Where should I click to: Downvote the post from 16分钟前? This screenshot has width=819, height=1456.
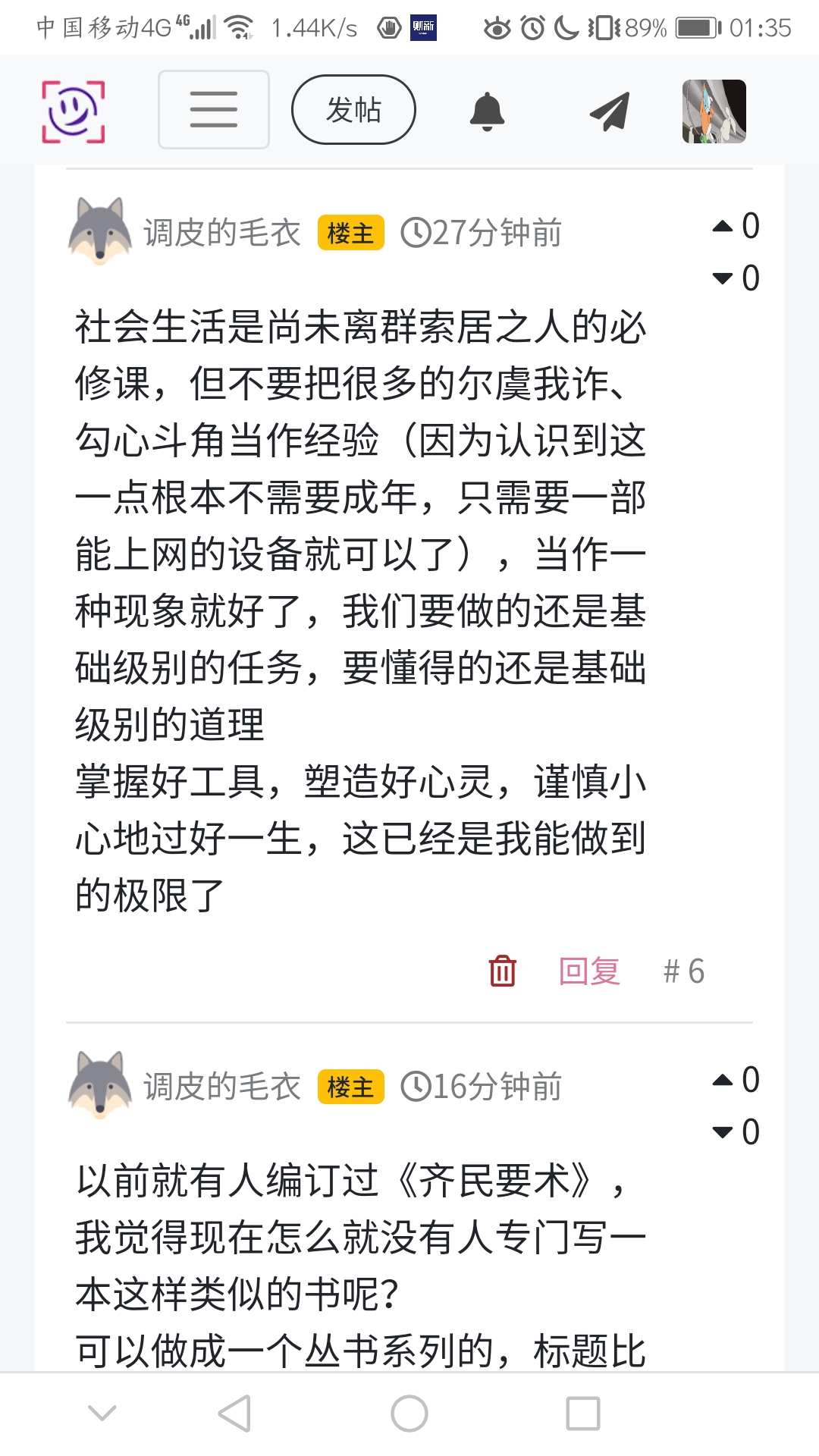(x=723, y=1132)
